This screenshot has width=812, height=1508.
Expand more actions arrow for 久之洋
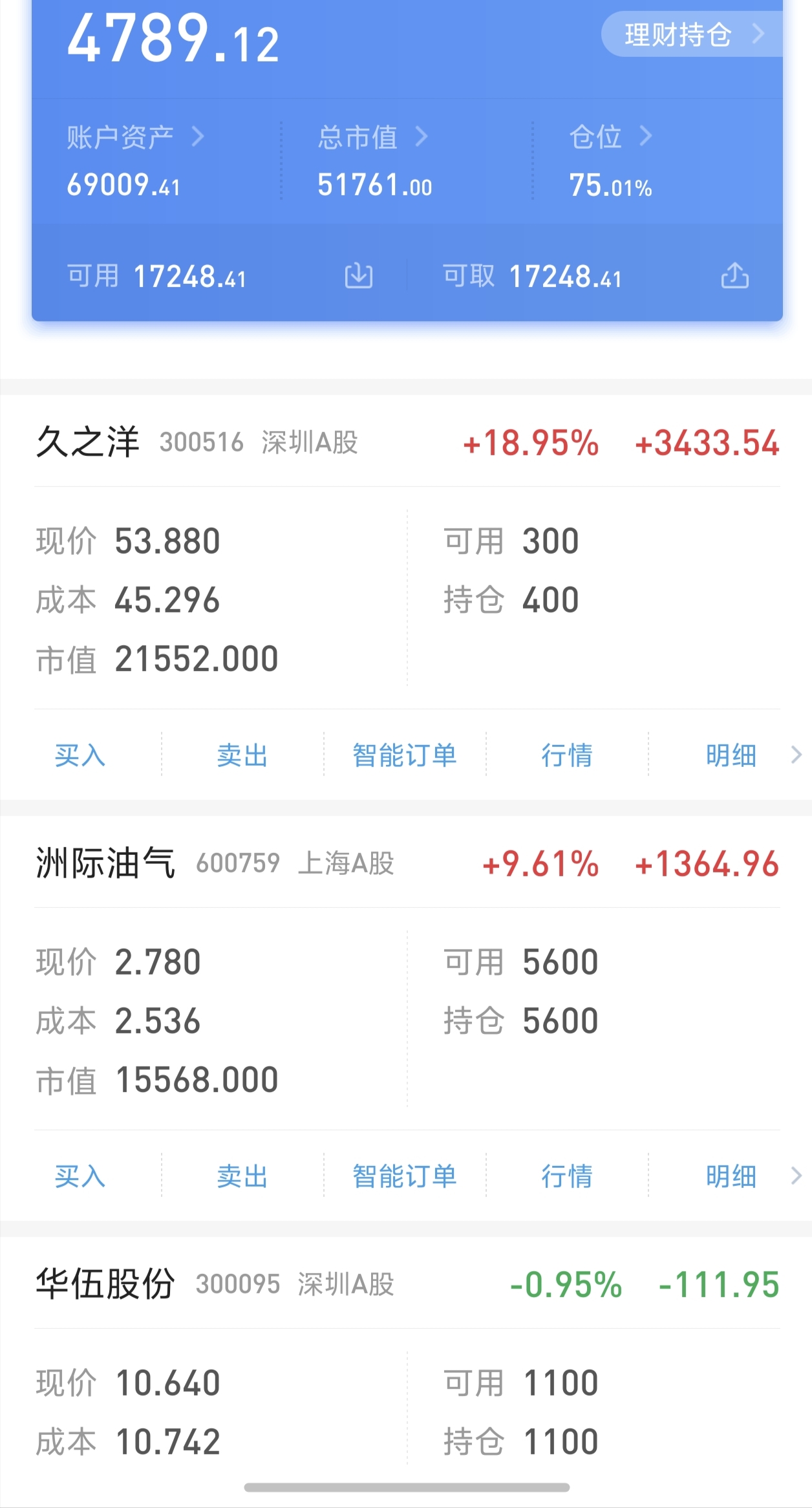796,755
